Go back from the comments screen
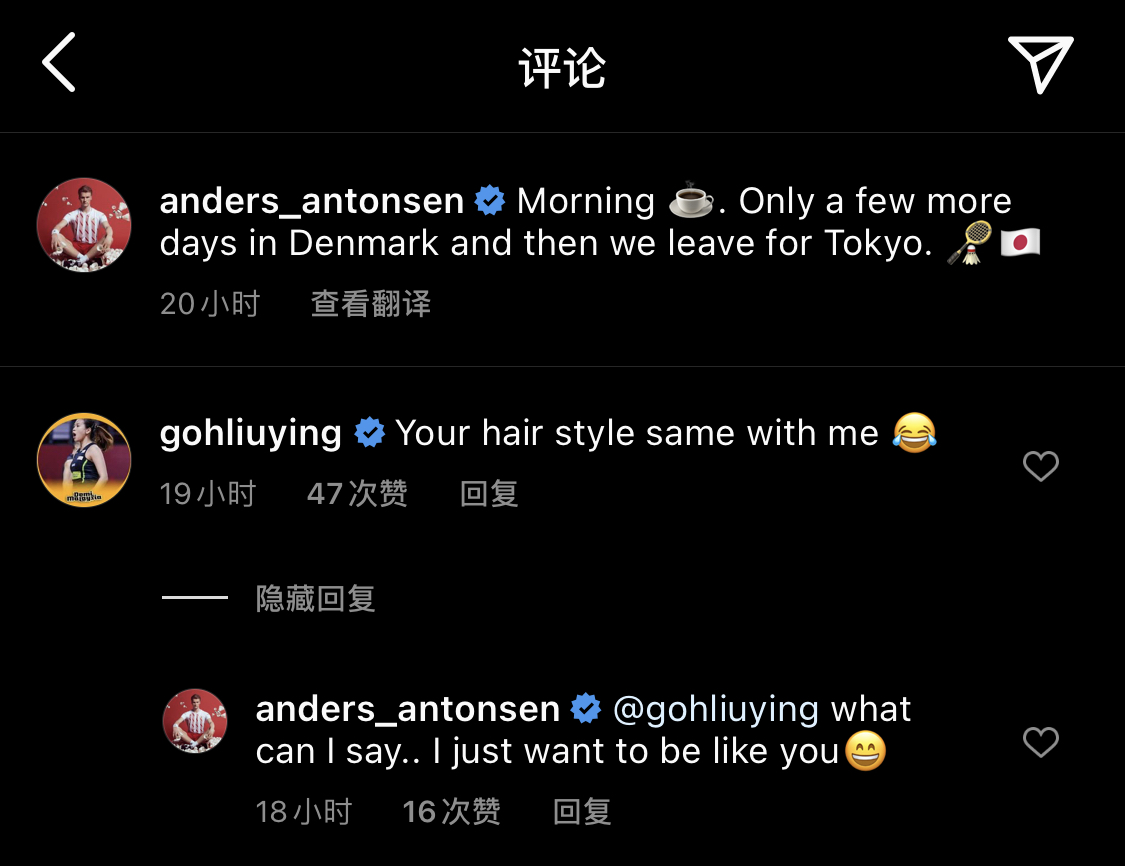This screenshot has width=1125, height=866. point(59,63)
